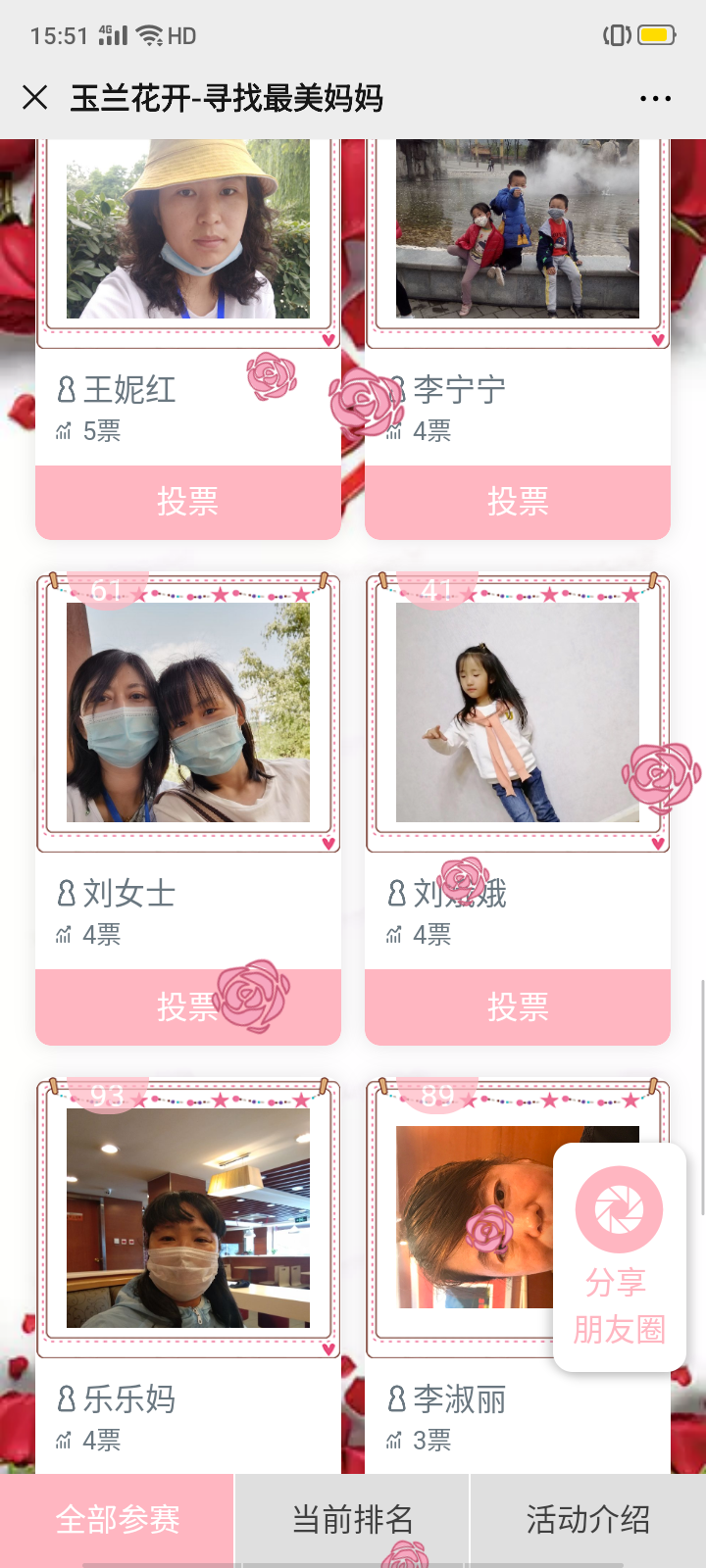Open 王妮红's entry photo
Viewport: 706px width, 1568px height.
188,228
